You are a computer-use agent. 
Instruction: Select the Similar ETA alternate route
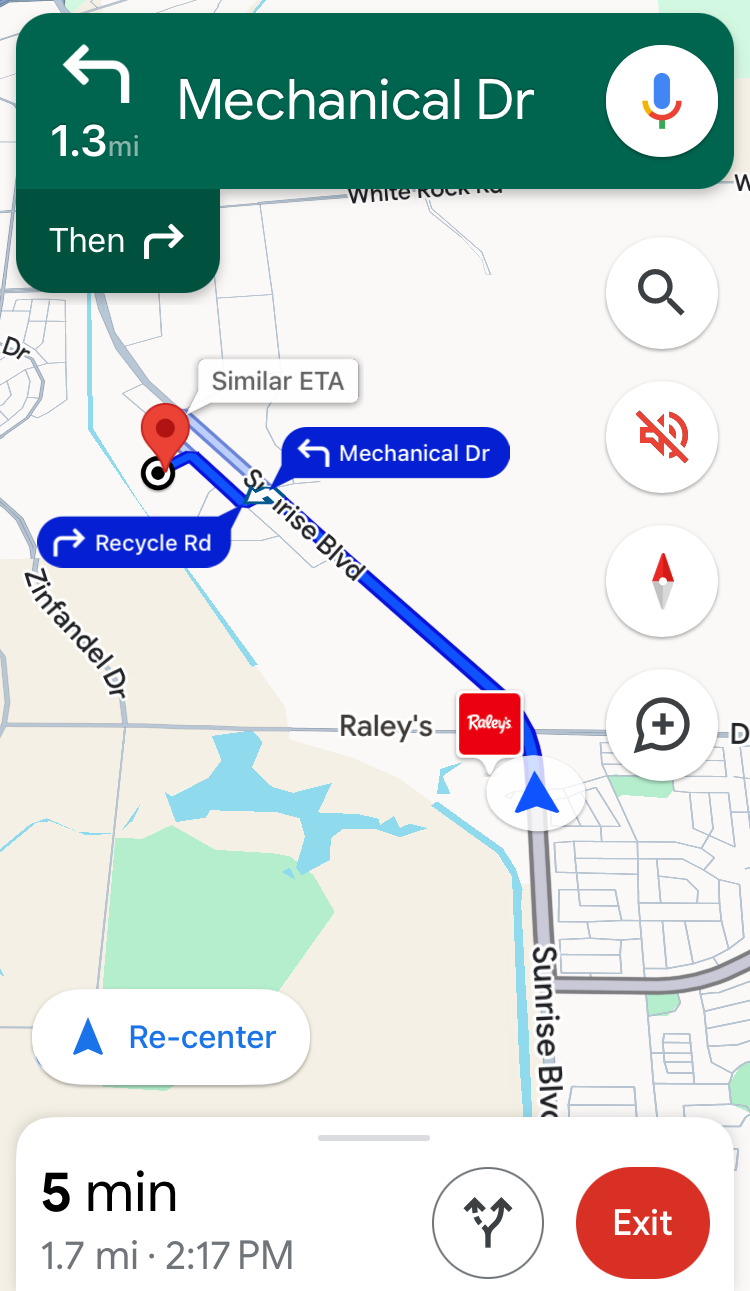pyautogui.click(x=277, y=381)
